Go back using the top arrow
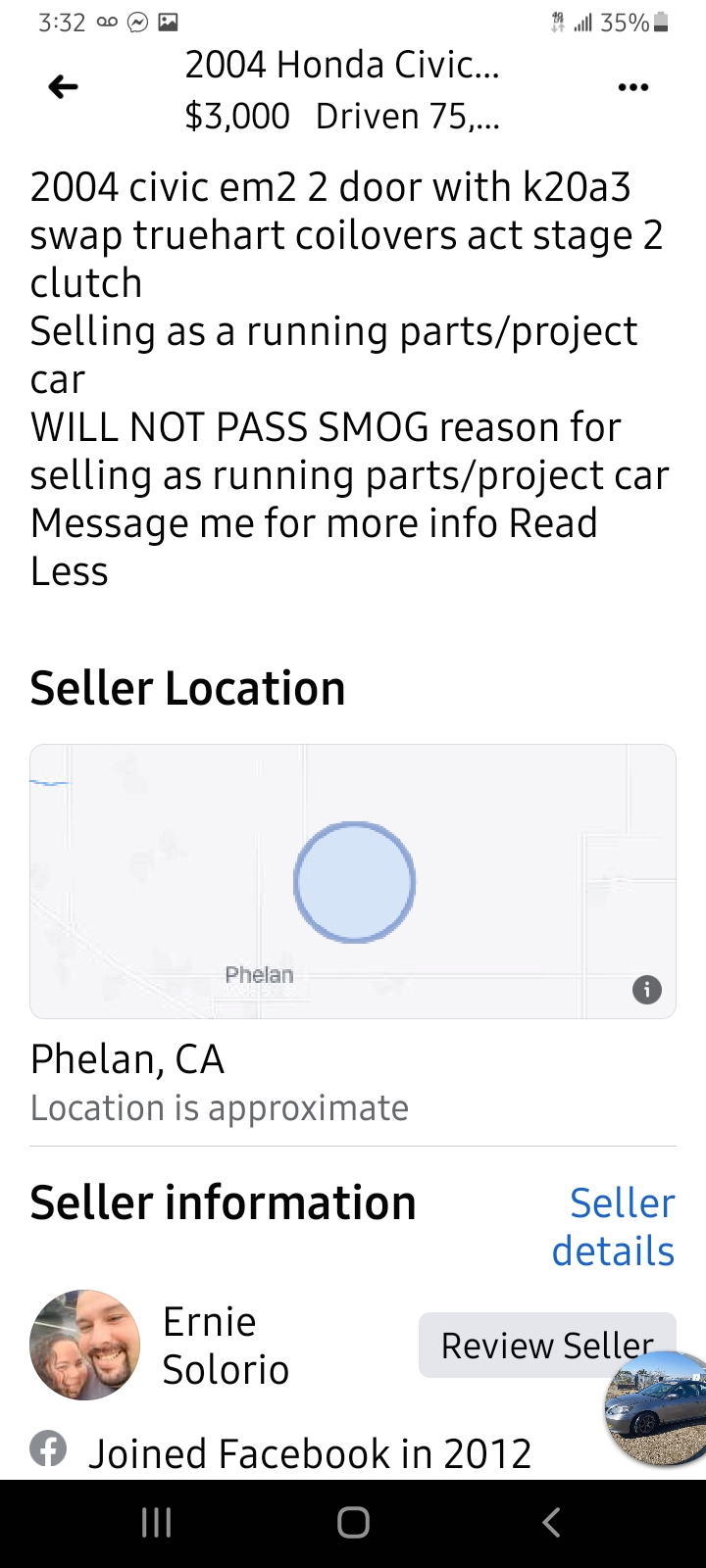Screen dimensions: 706x1568 pos(63,87)
